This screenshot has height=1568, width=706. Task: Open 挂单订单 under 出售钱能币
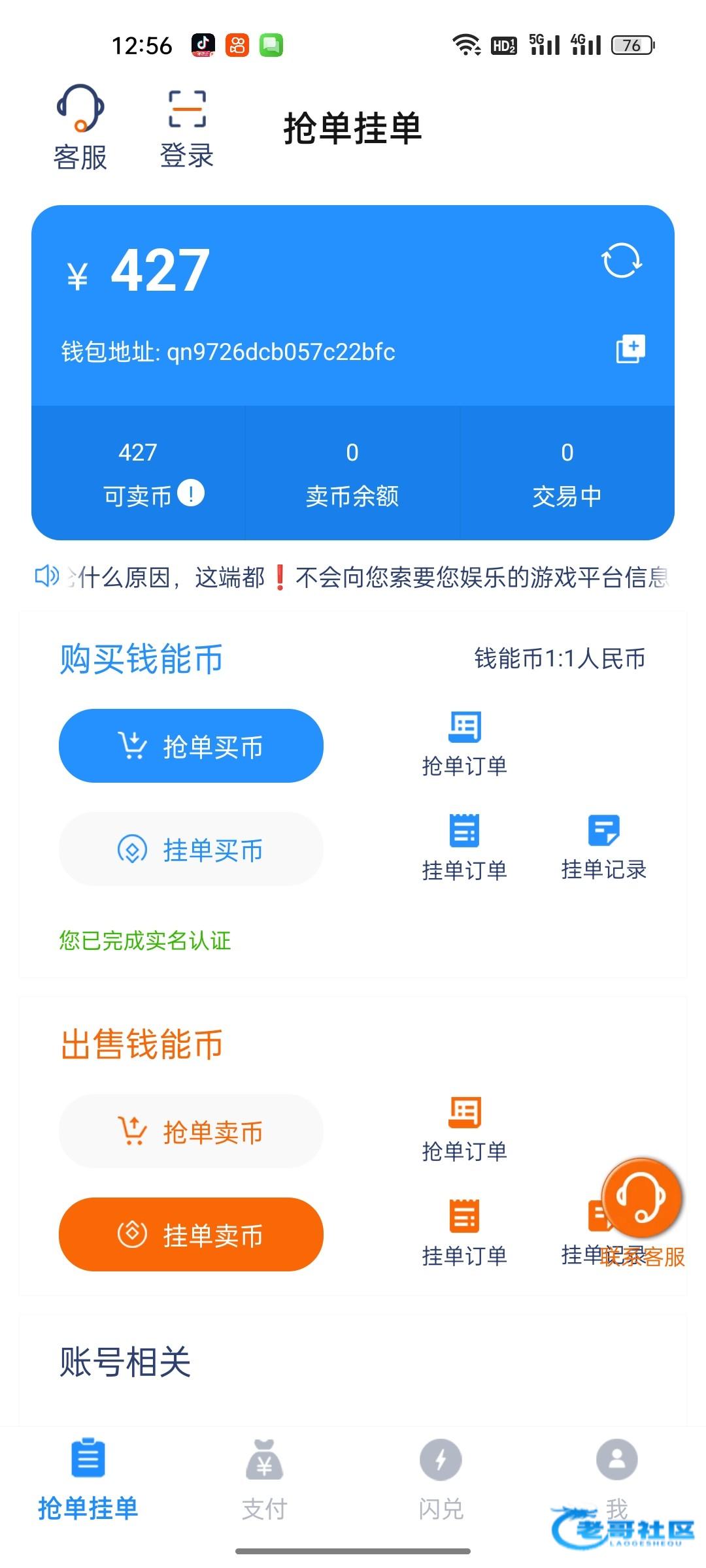pos(464,1233)
